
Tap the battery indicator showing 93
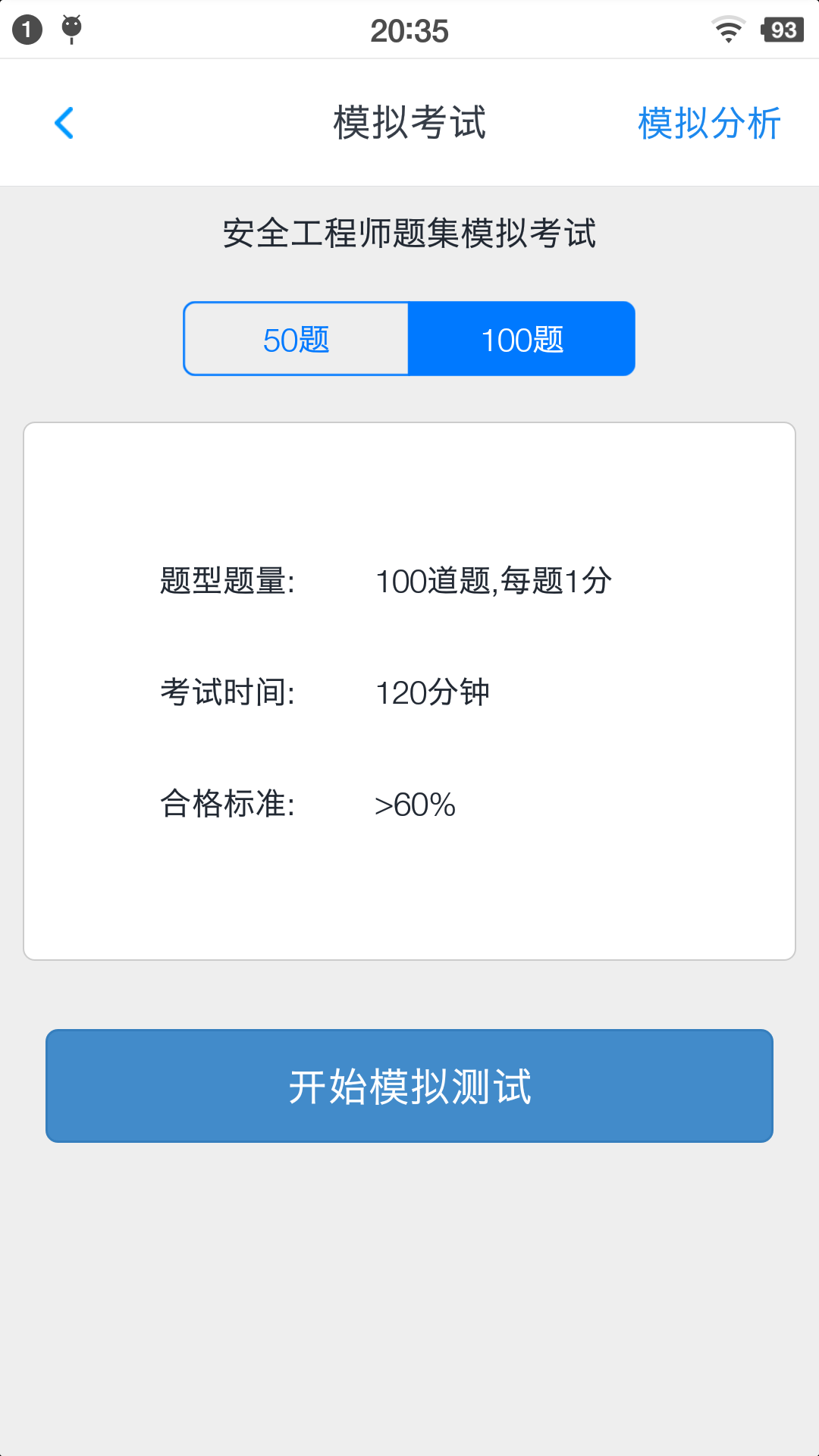(x=783, y=29)
